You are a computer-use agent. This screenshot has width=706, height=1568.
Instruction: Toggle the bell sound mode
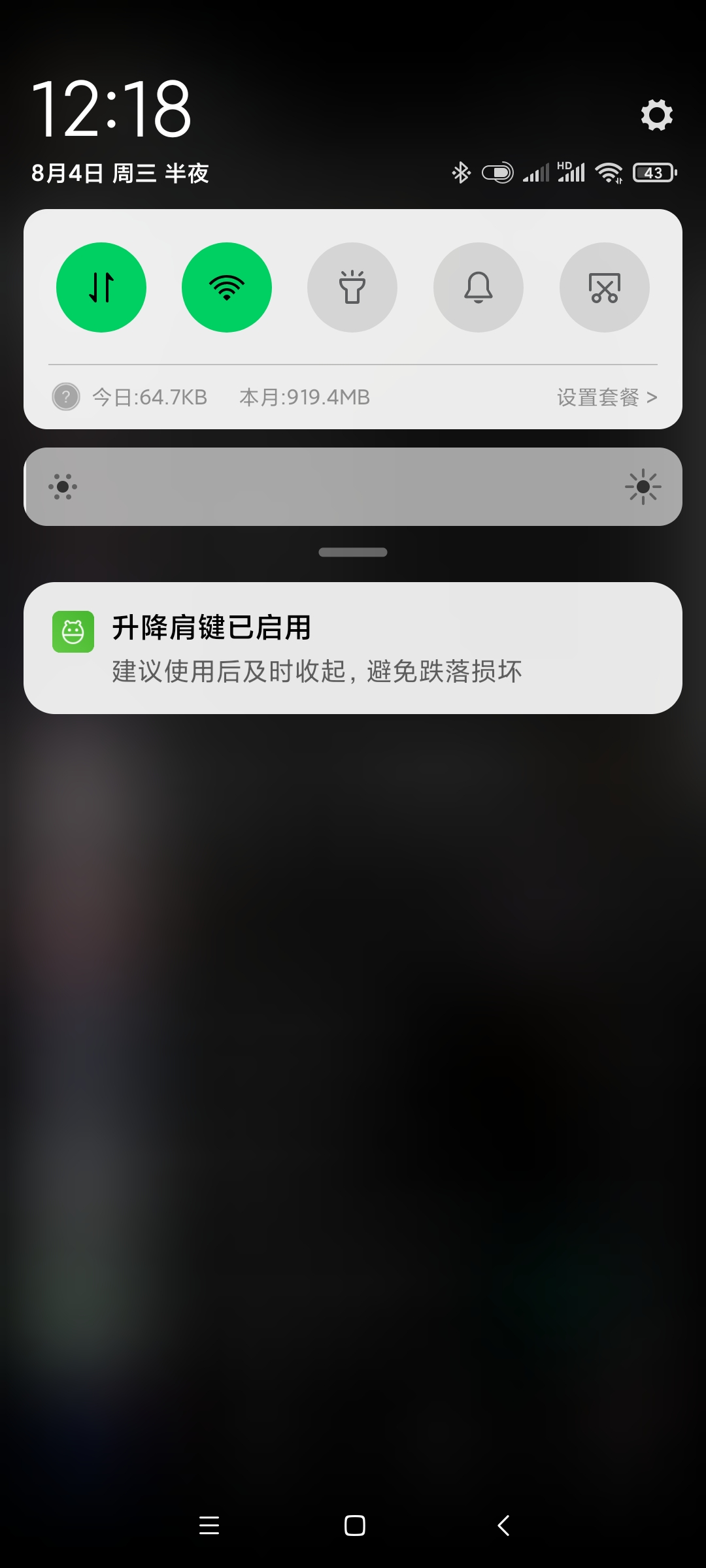tap(479, 287)
